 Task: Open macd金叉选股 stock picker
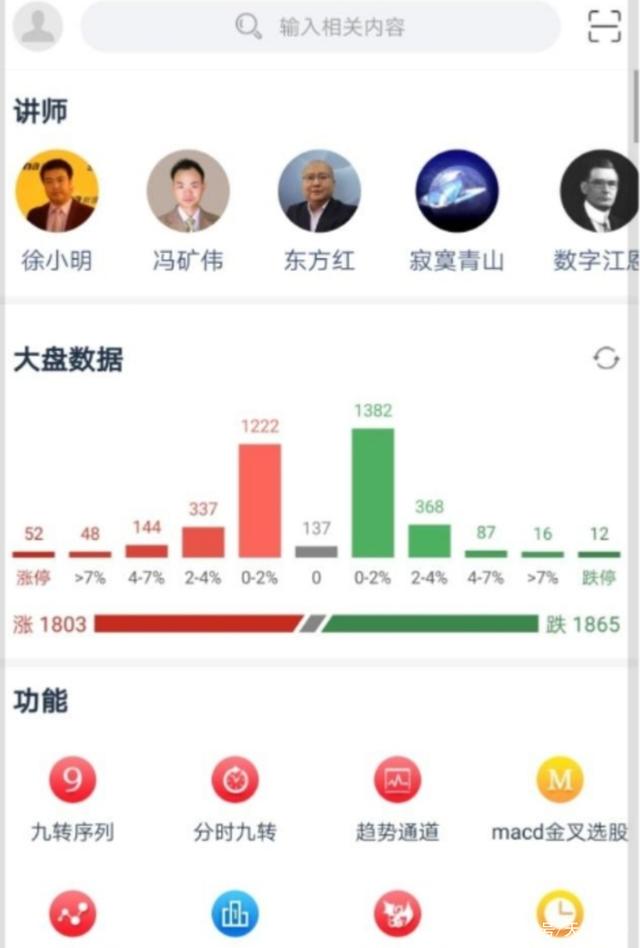560,780
